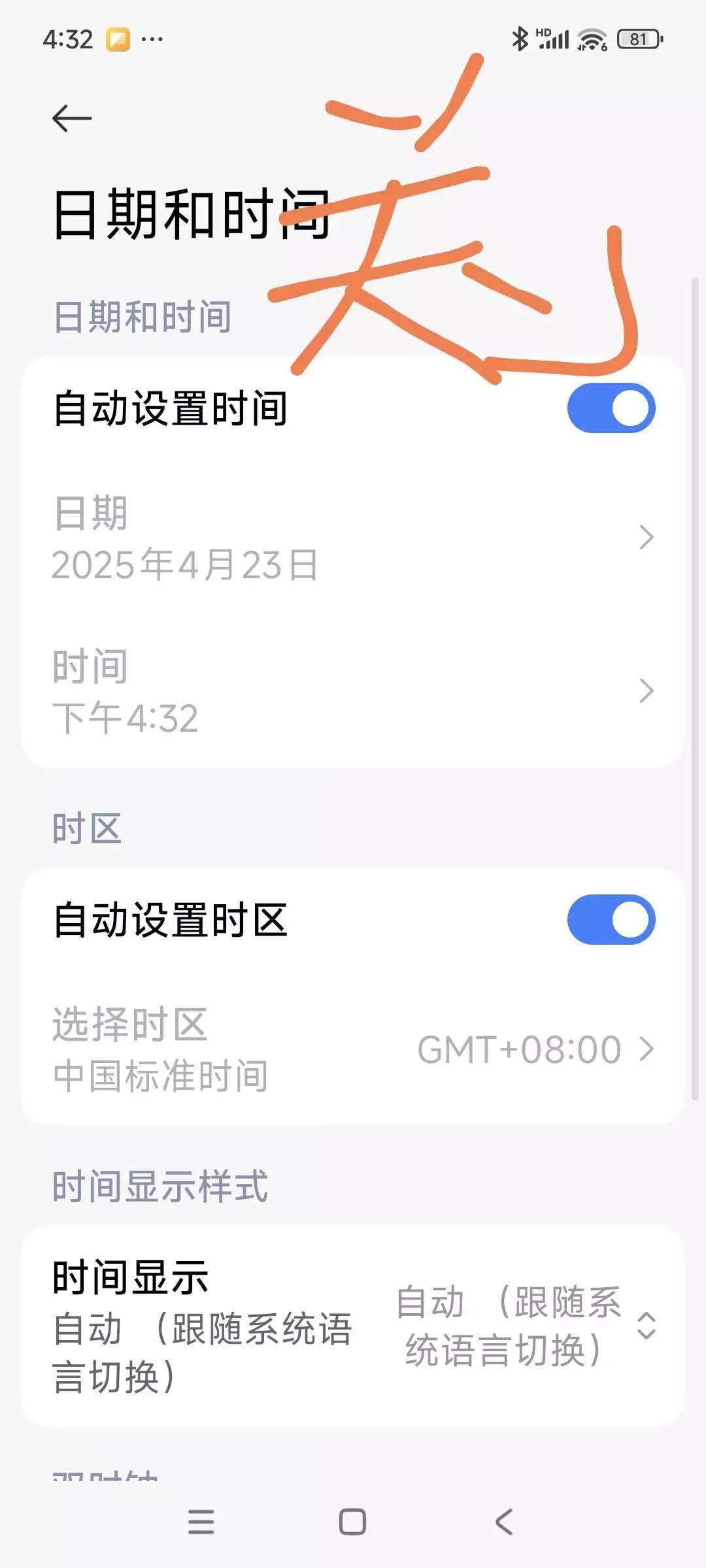Open recent apps from navigation bar
706x1568 pixels.
click(201, 1522)
